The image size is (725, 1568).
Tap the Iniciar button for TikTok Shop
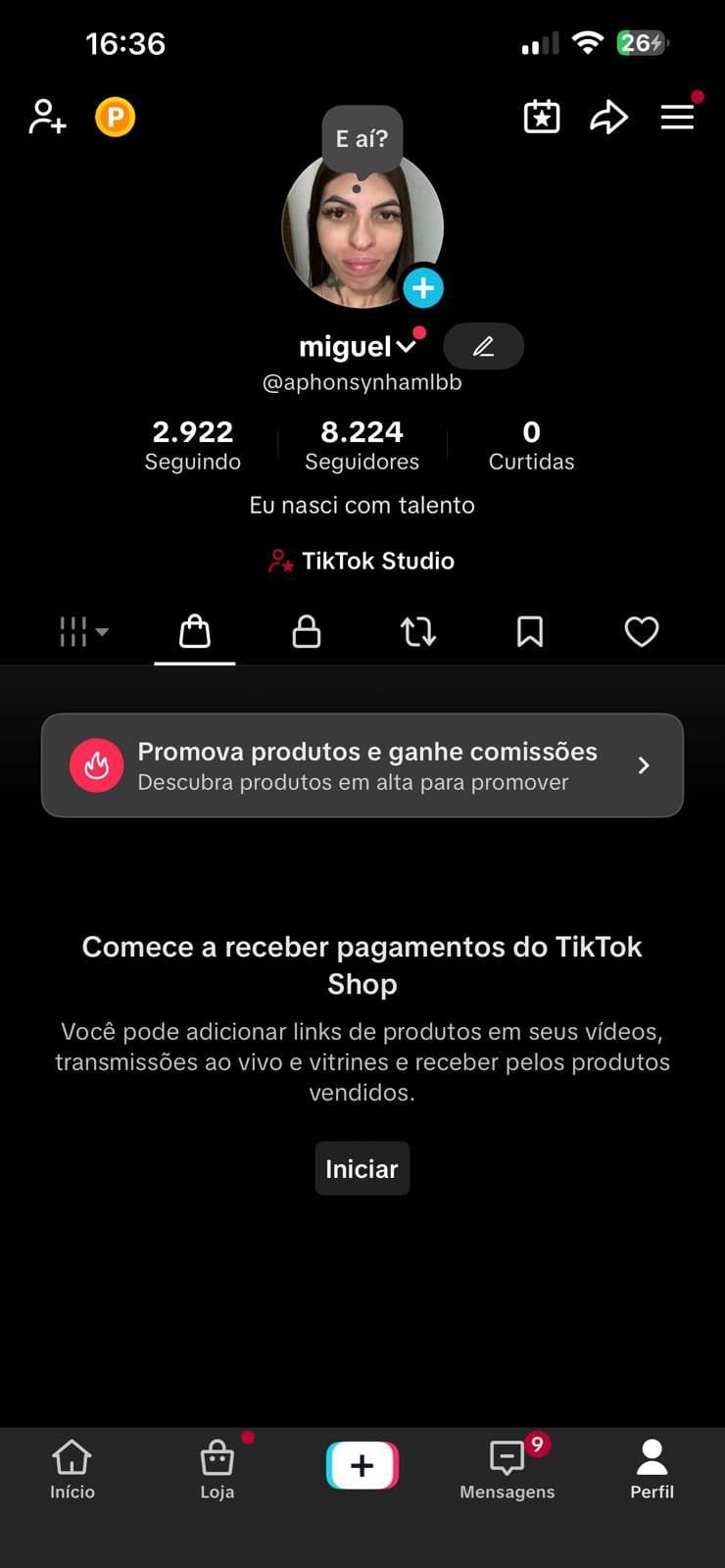(x=362, y=1168)
